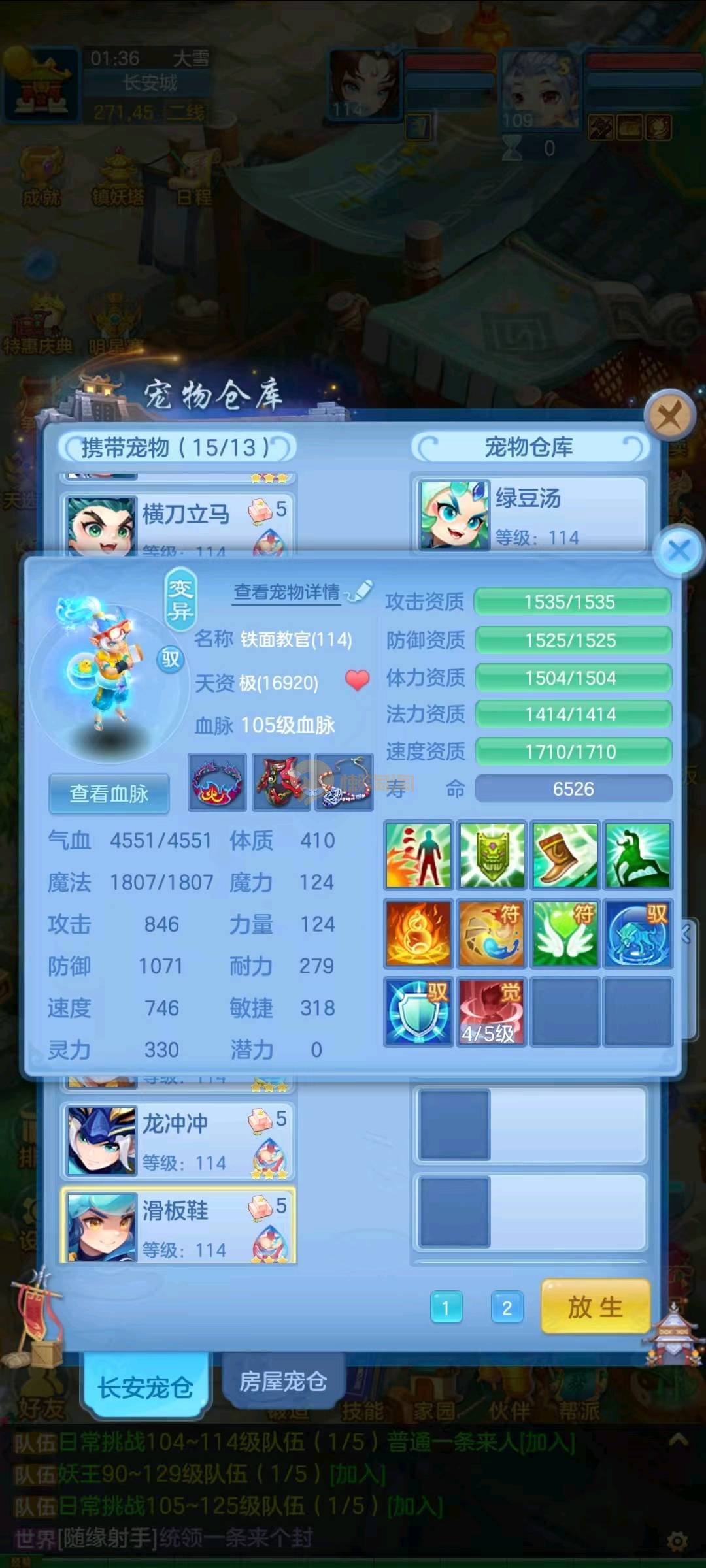Tap the red heart beside 天资

pos(357,681)
